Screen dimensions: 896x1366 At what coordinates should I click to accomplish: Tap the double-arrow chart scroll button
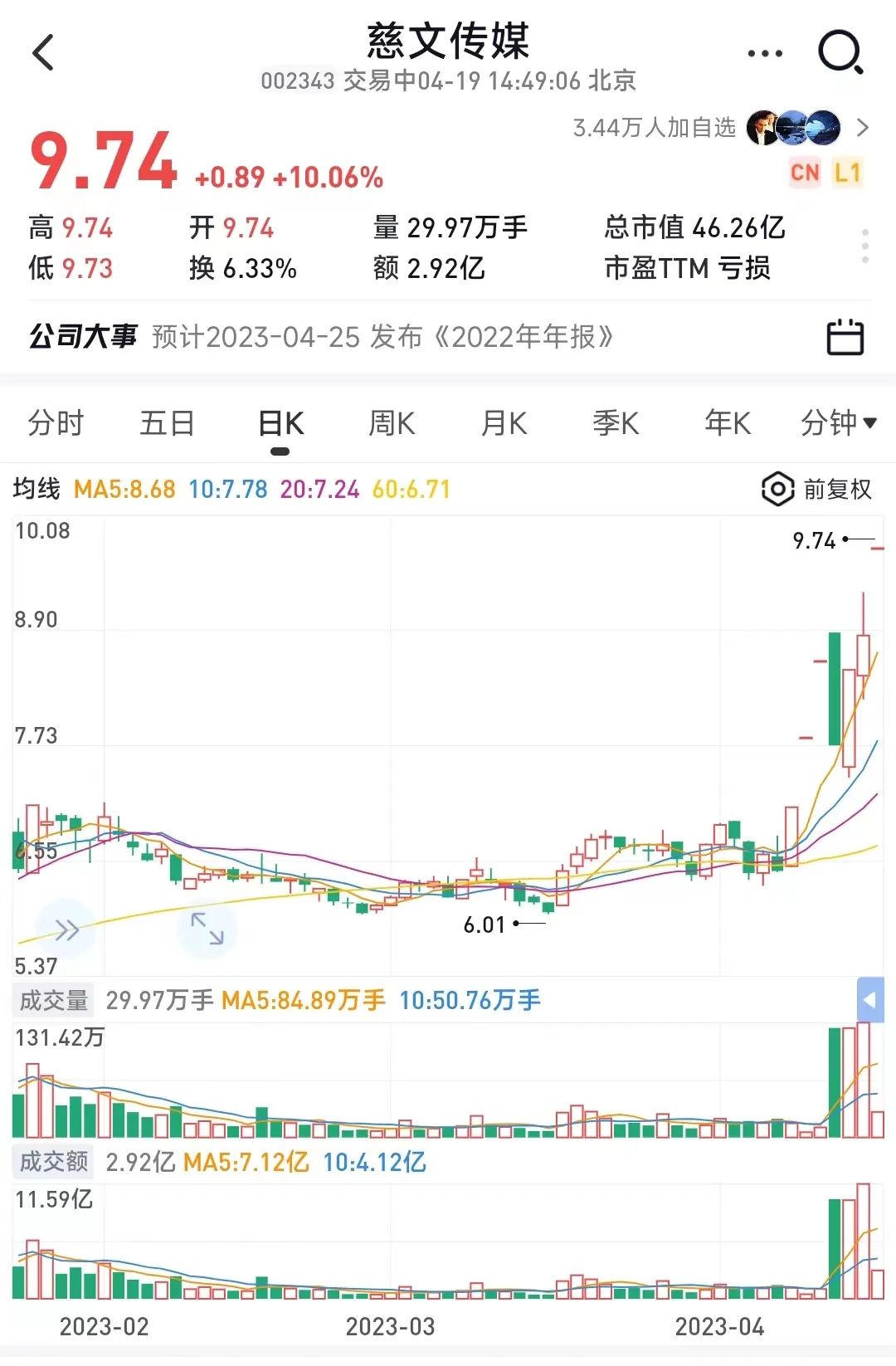[66, 929]
